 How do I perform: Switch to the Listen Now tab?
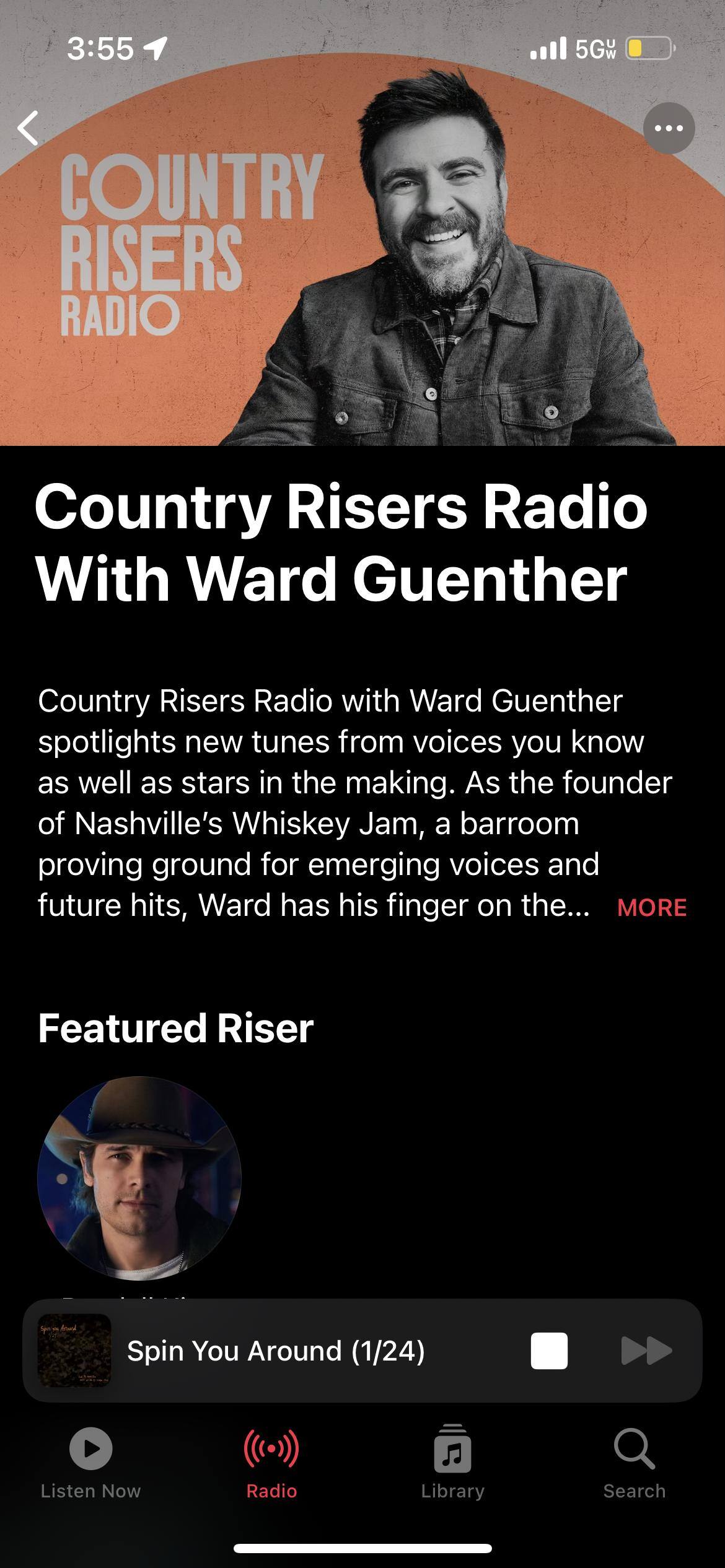point(90,1464)
